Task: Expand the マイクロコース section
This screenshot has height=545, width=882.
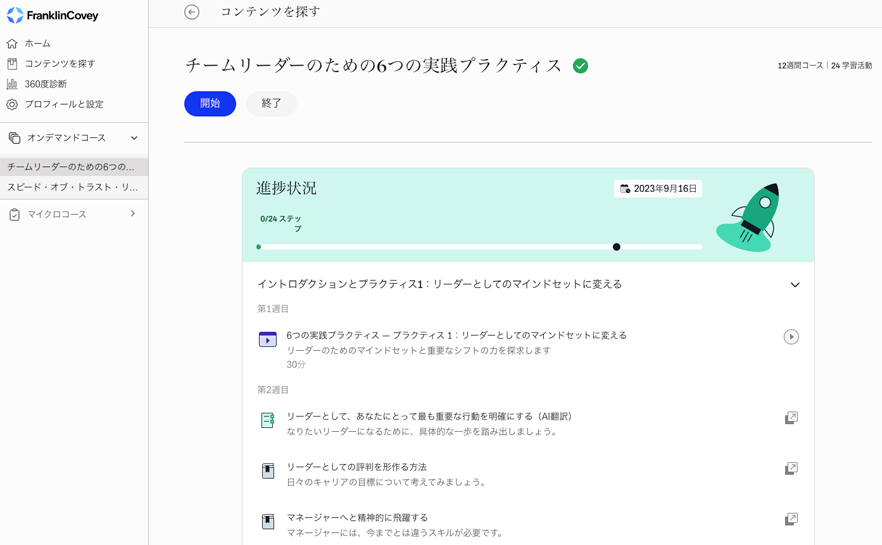Action: click(132, 214)
